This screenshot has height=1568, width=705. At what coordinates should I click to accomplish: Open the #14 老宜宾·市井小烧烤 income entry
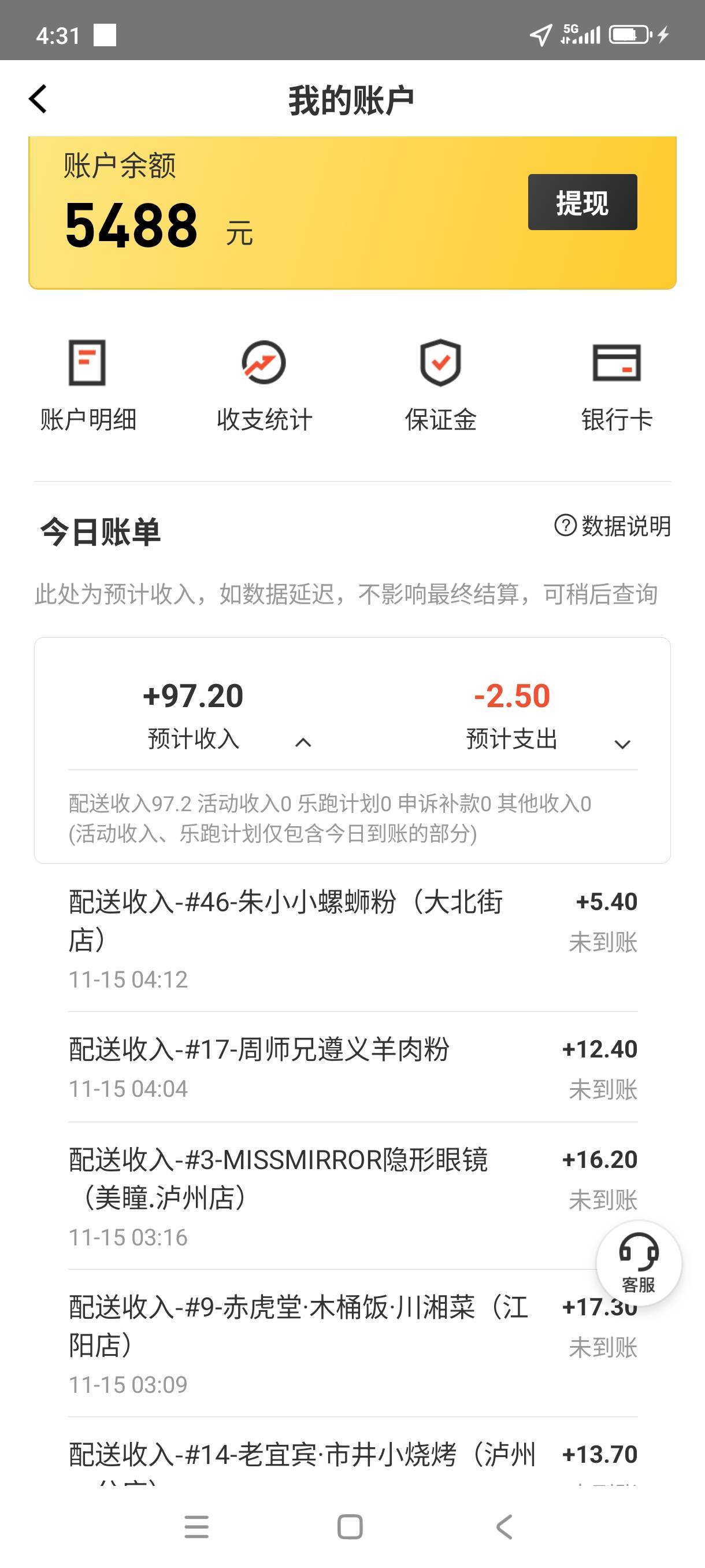point(353,1452)
